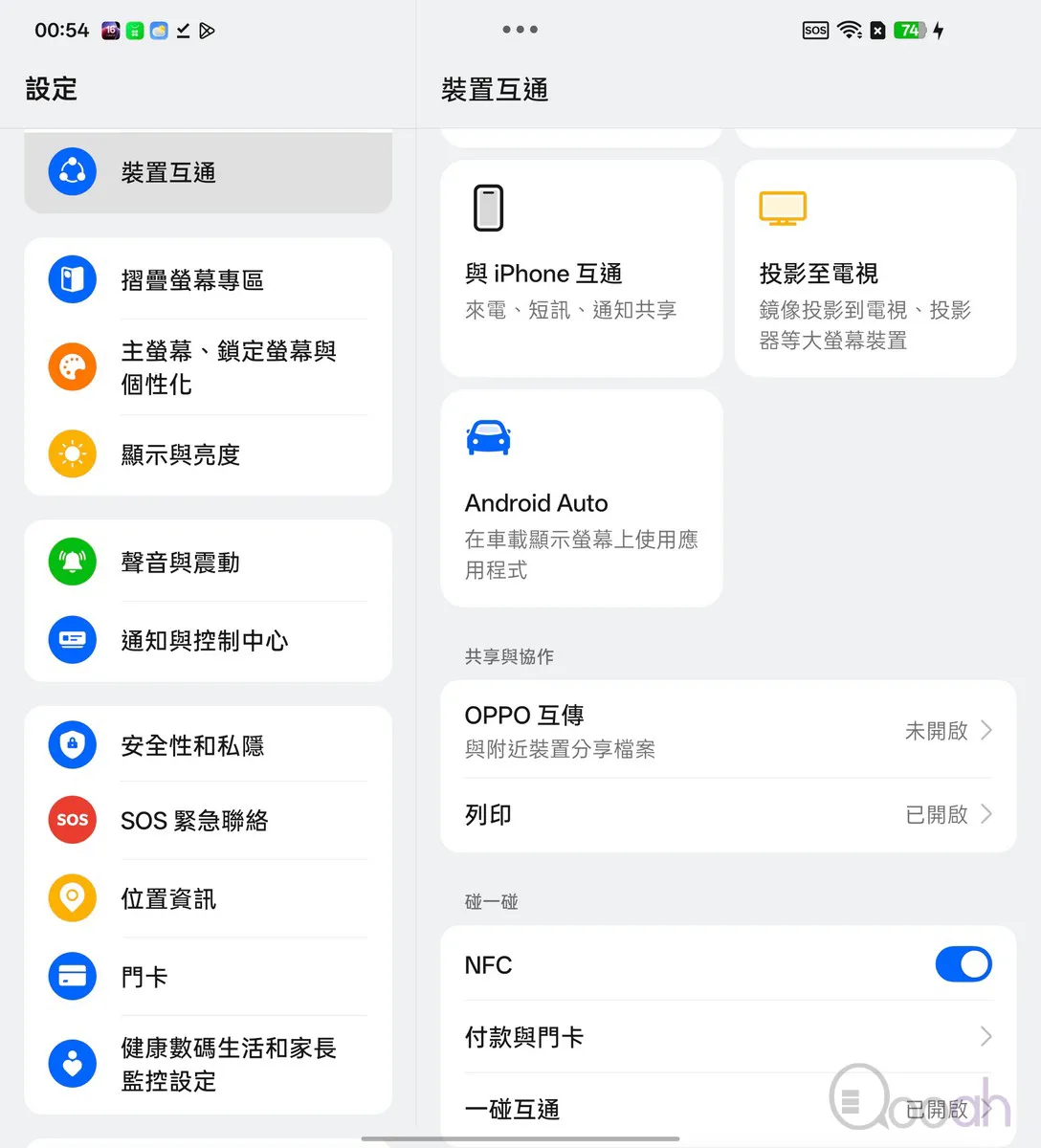
Task: Open SOS 緊急聯絡 settings
Action: tap(208, 820)
